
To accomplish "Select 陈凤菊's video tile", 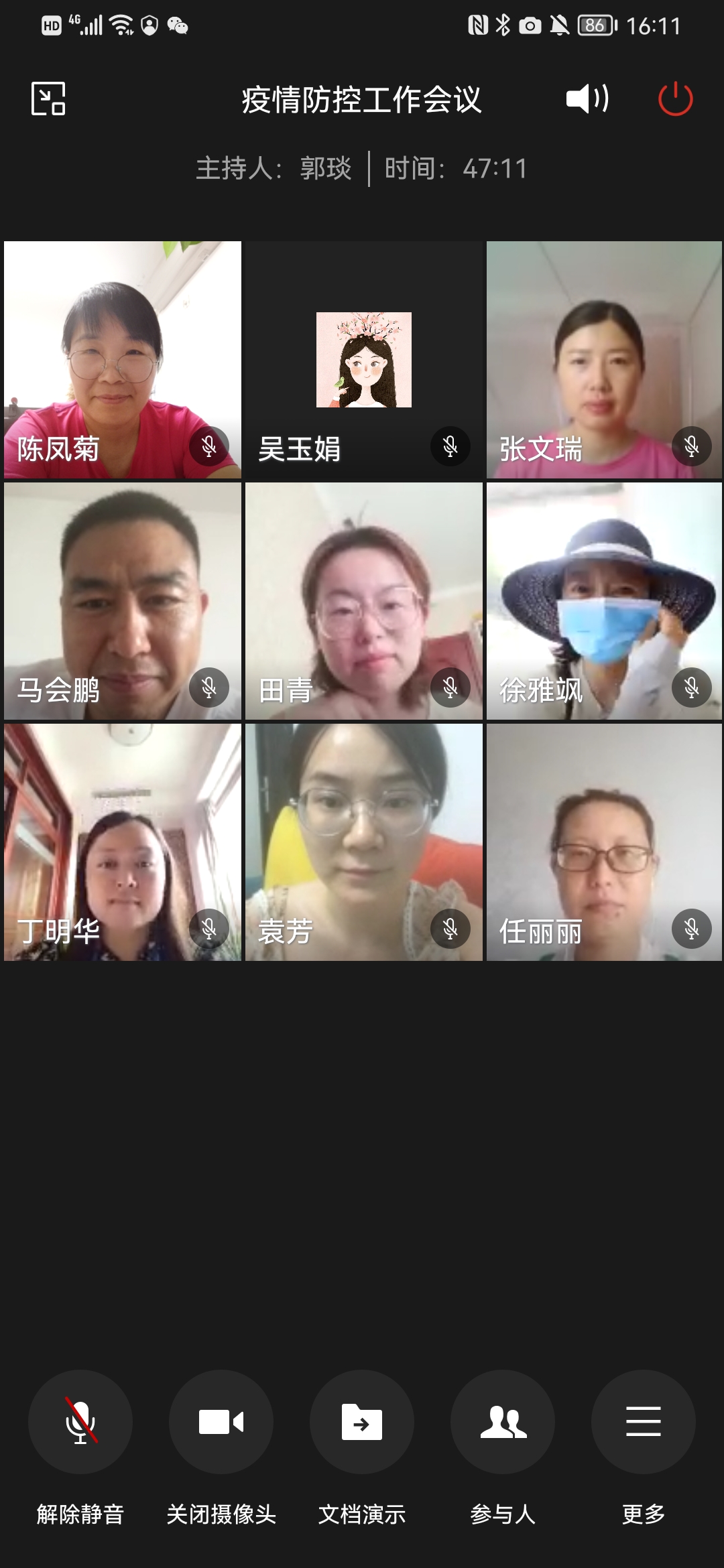I will 123,360.
